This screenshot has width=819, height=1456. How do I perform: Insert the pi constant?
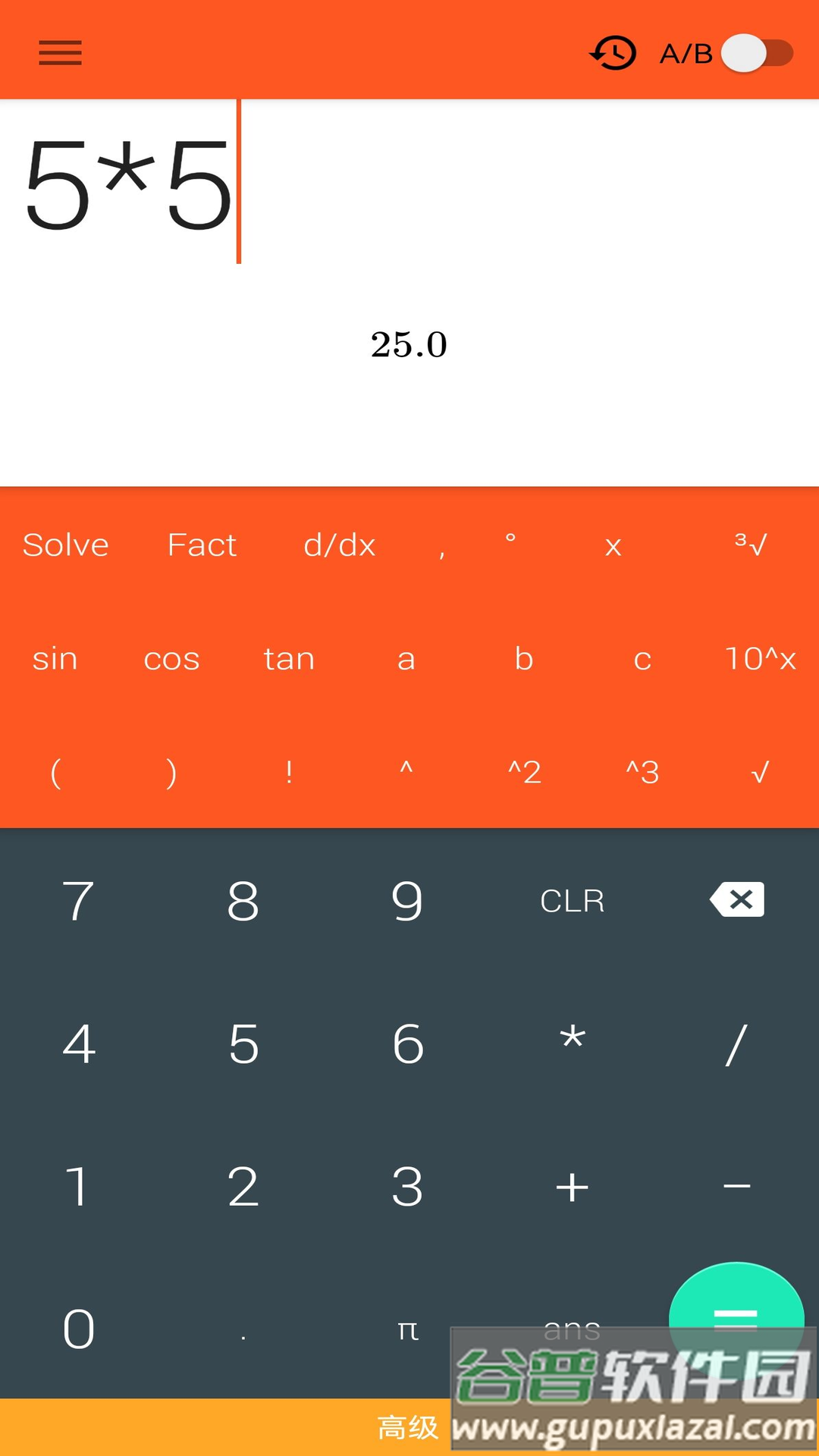coord(408,1329)
